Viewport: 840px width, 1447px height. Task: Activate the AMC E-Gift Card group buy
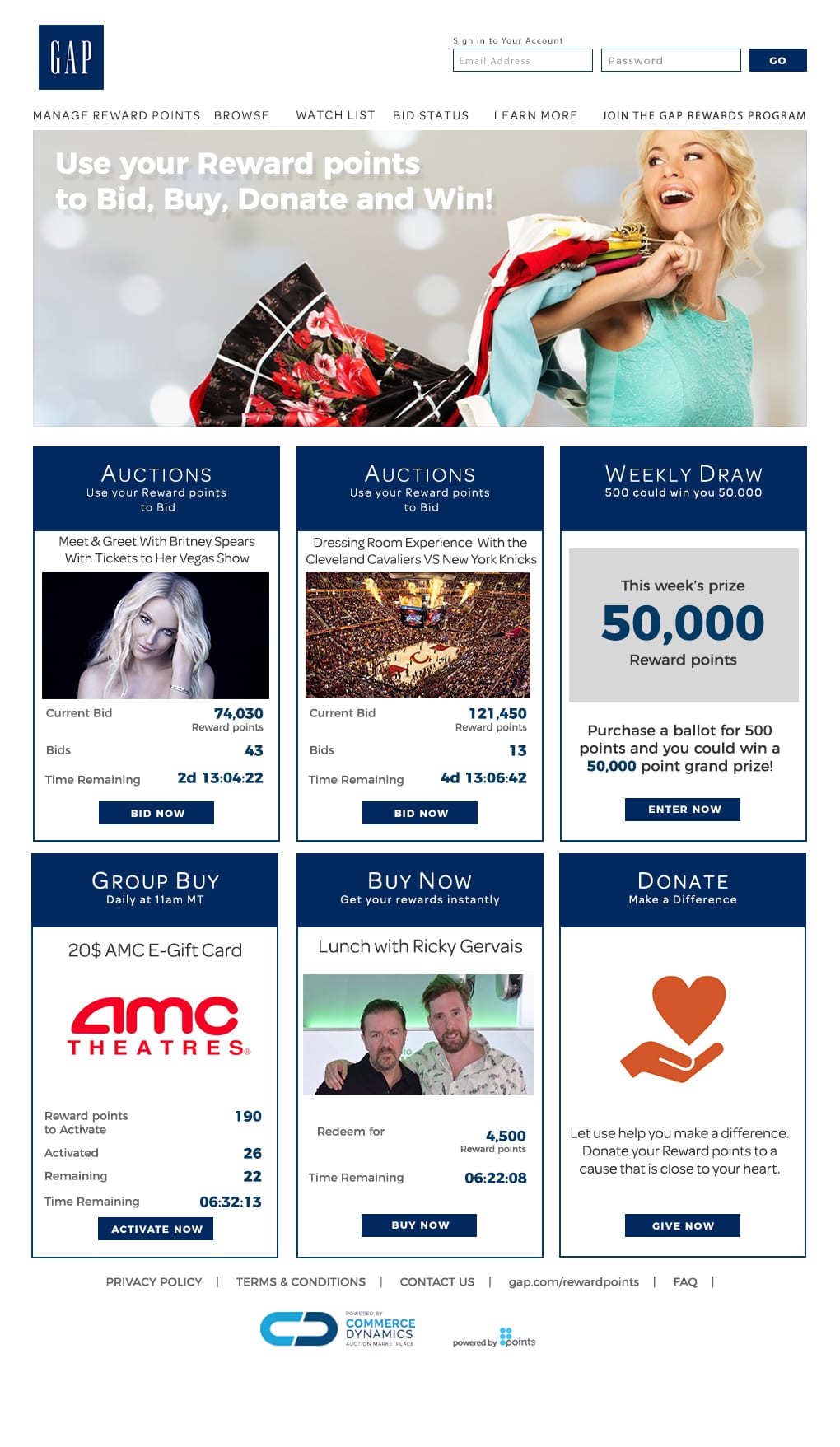[156, 1229]
